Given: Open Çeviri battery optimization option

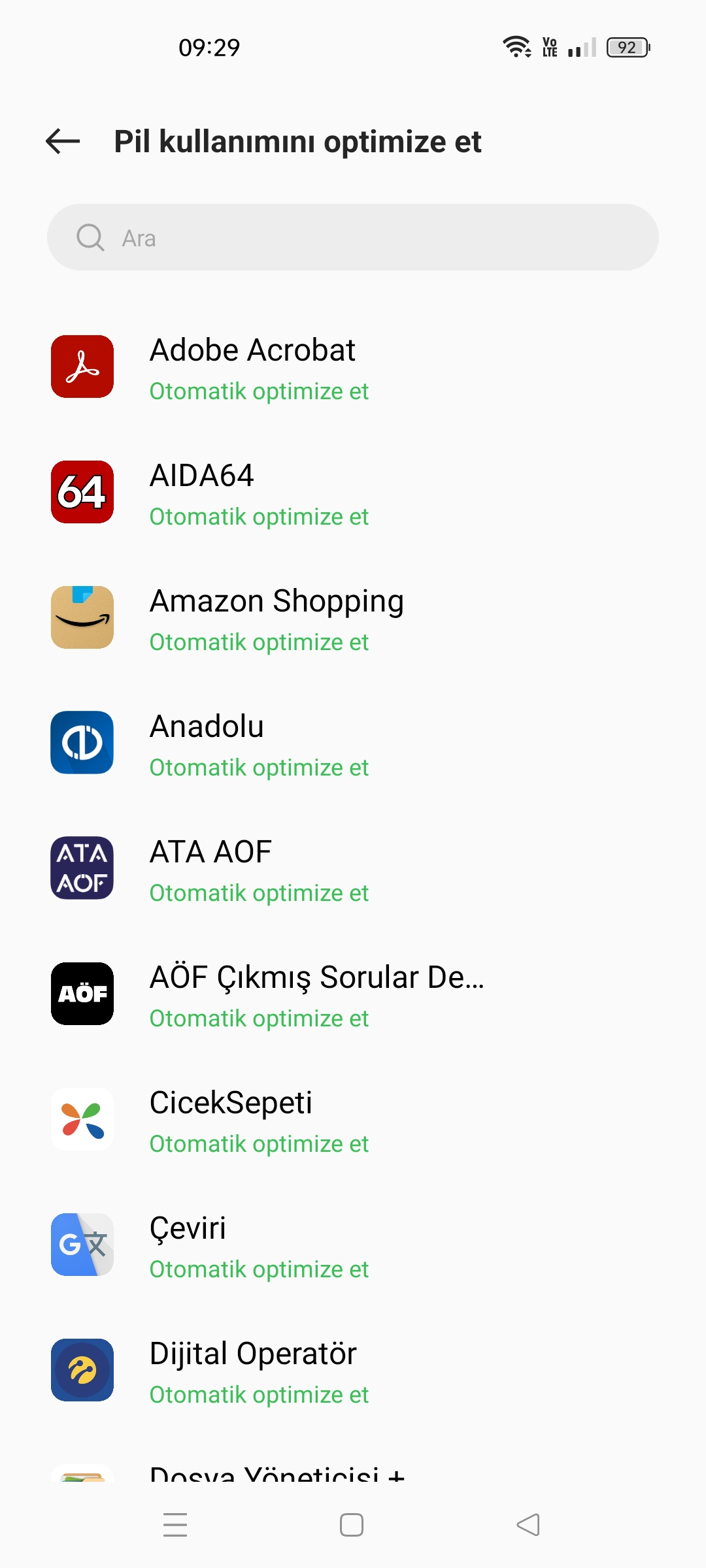Looking at the screenshot, I should point(353,1245).
